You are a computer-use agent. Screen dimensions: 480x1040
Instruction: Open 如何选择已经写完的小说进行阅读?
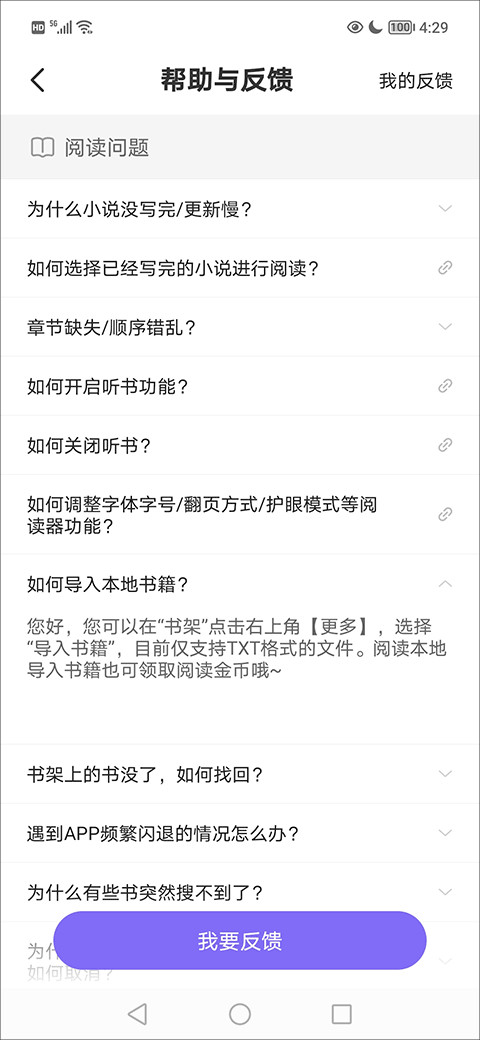(240, 268)
